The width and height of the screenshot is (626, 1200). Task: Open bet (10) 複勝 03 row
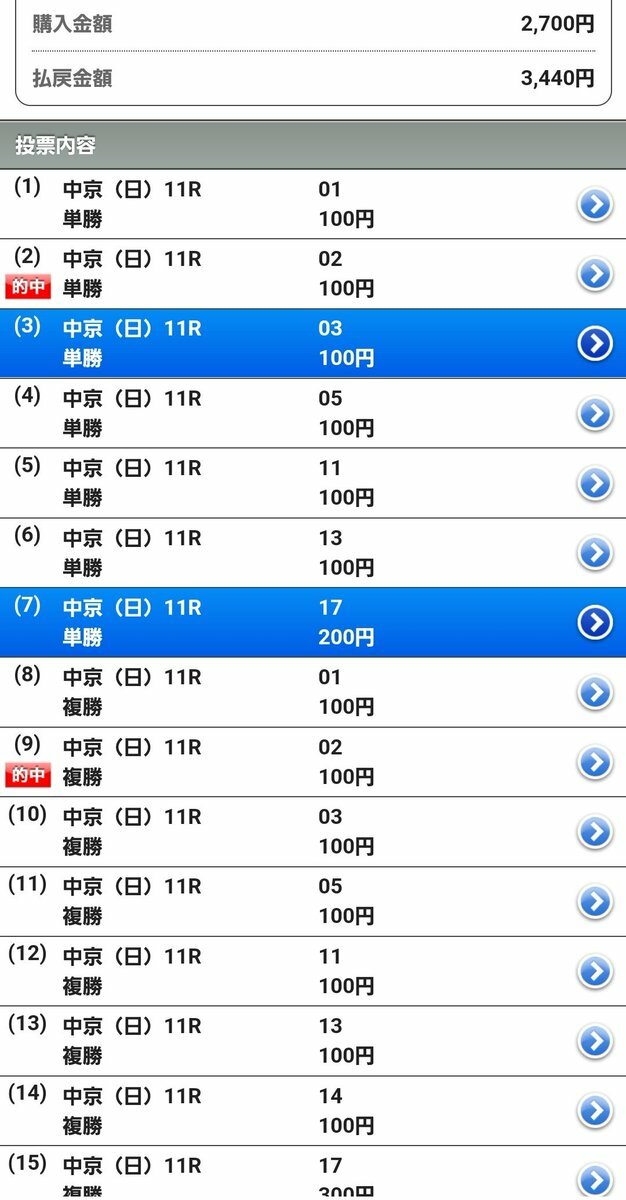313,832
